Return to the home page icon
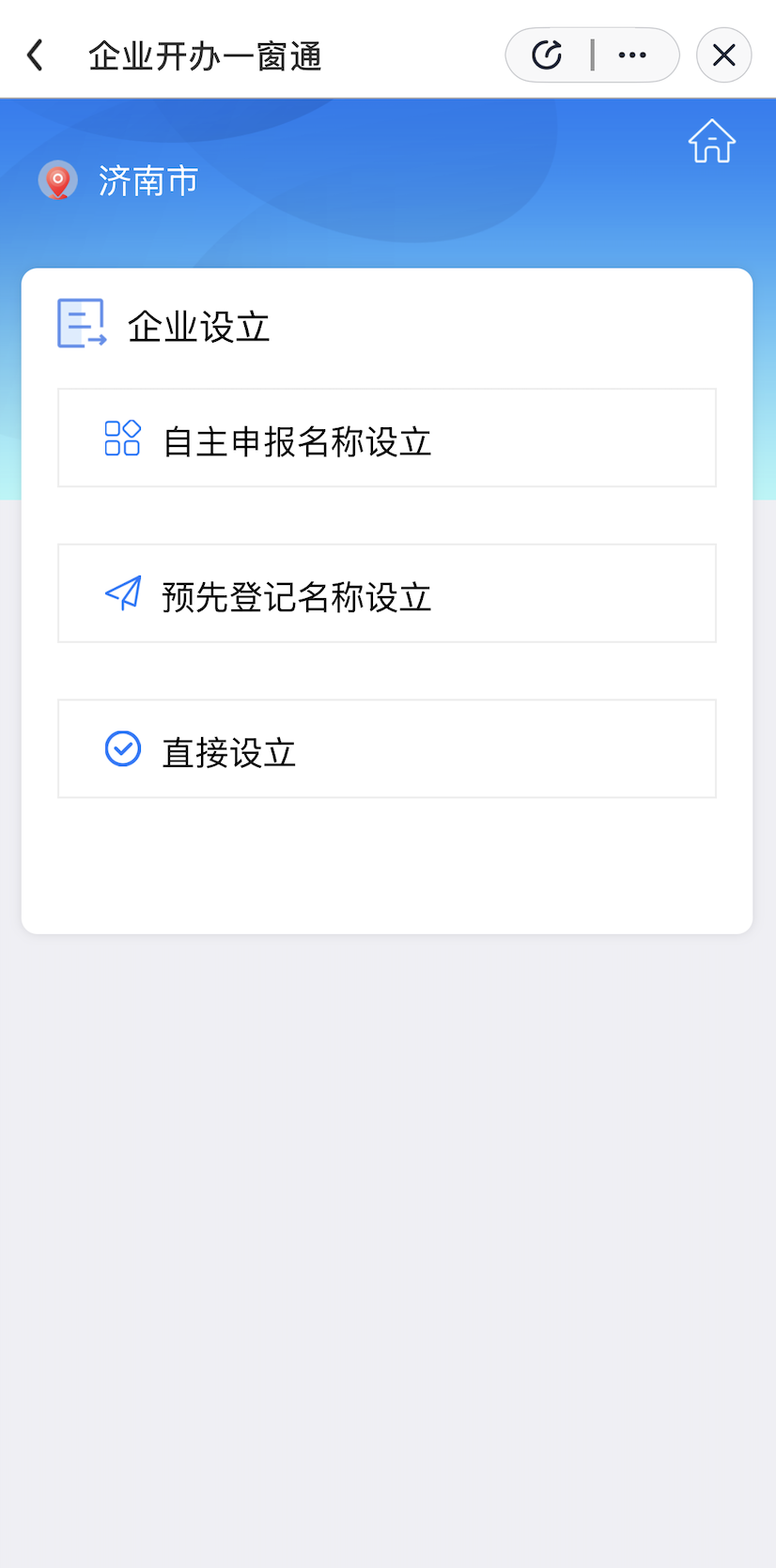Image resolution: width=776 pixels, height=1568 pixels. tap(711, 142)
